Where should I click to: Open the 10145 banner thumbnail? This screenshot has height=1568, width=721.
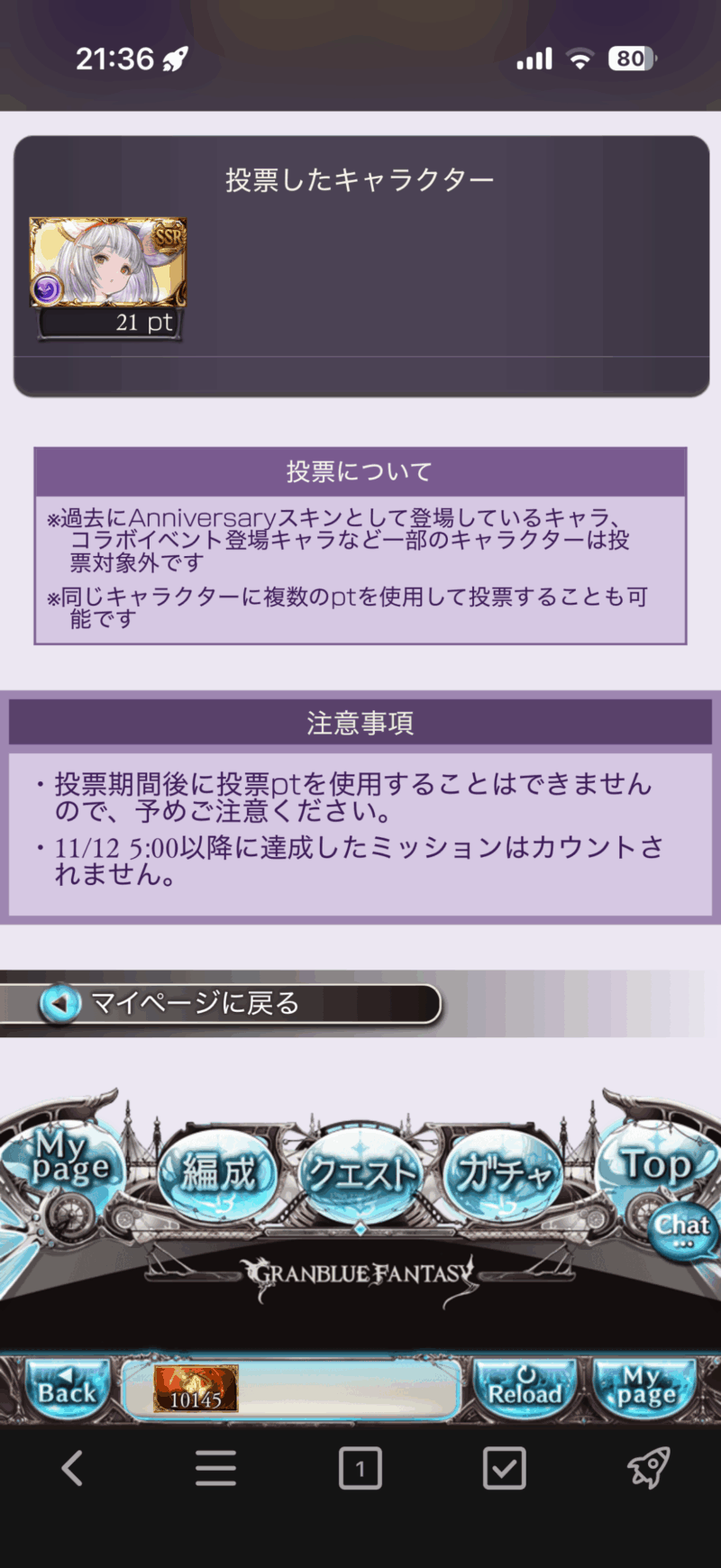[x=196, y=1389]
